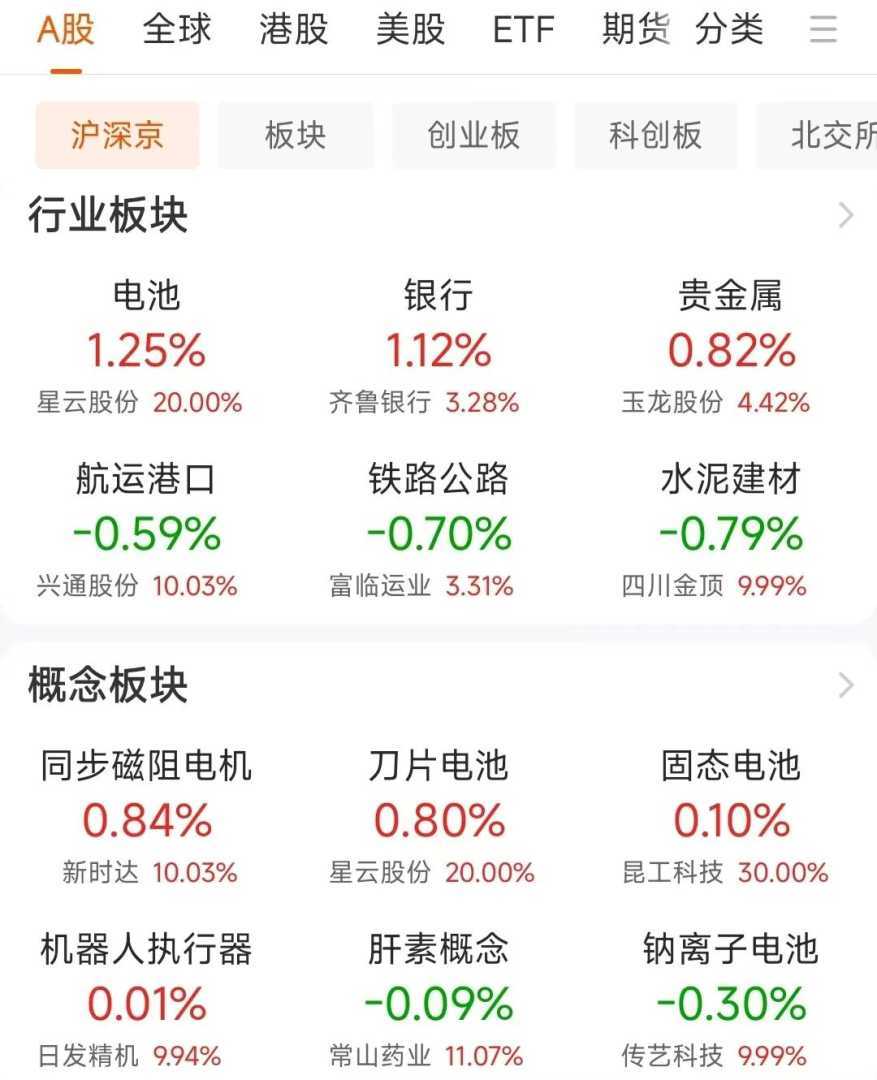The height and width of the screenshot is (1080, 877).
Task: Choose the 科创板 chip
Action: tap(655, 135)
